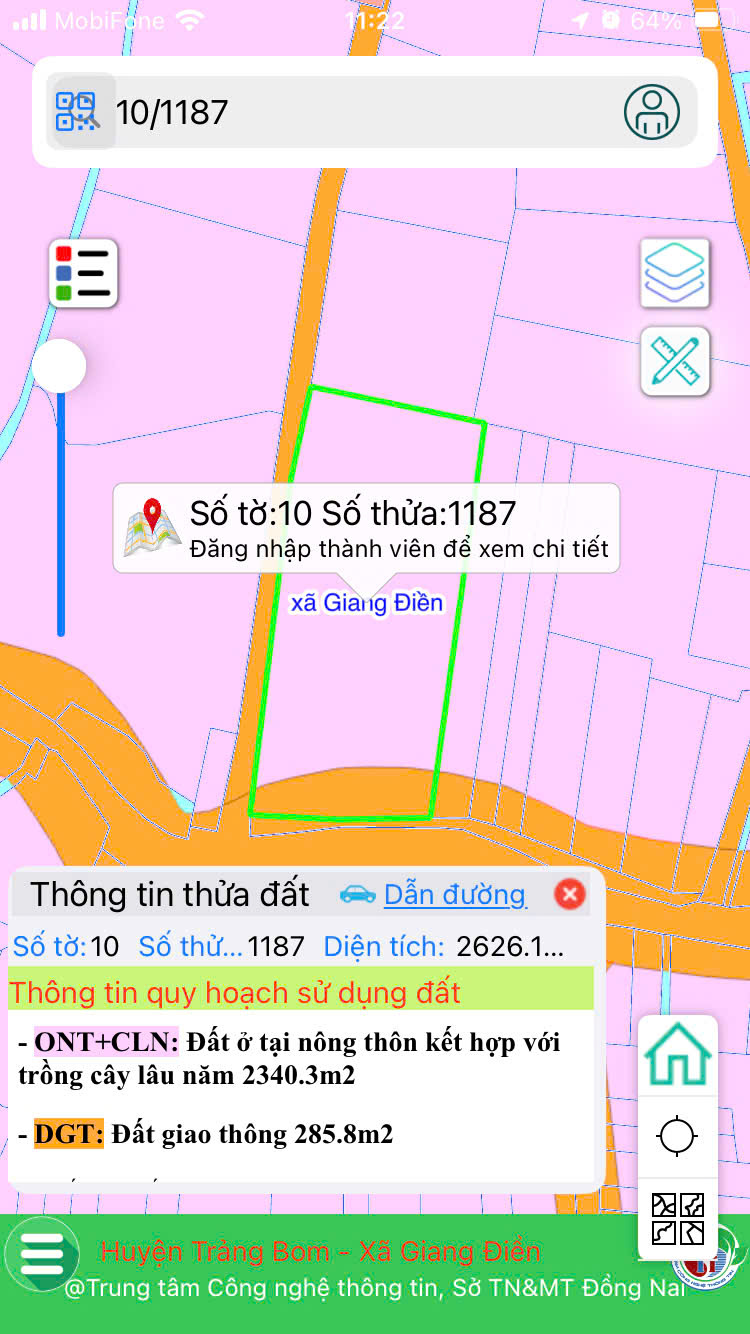Tap Dẫn đường for directions
This screenshot has height=1334, width=750.
coord(454,894)
